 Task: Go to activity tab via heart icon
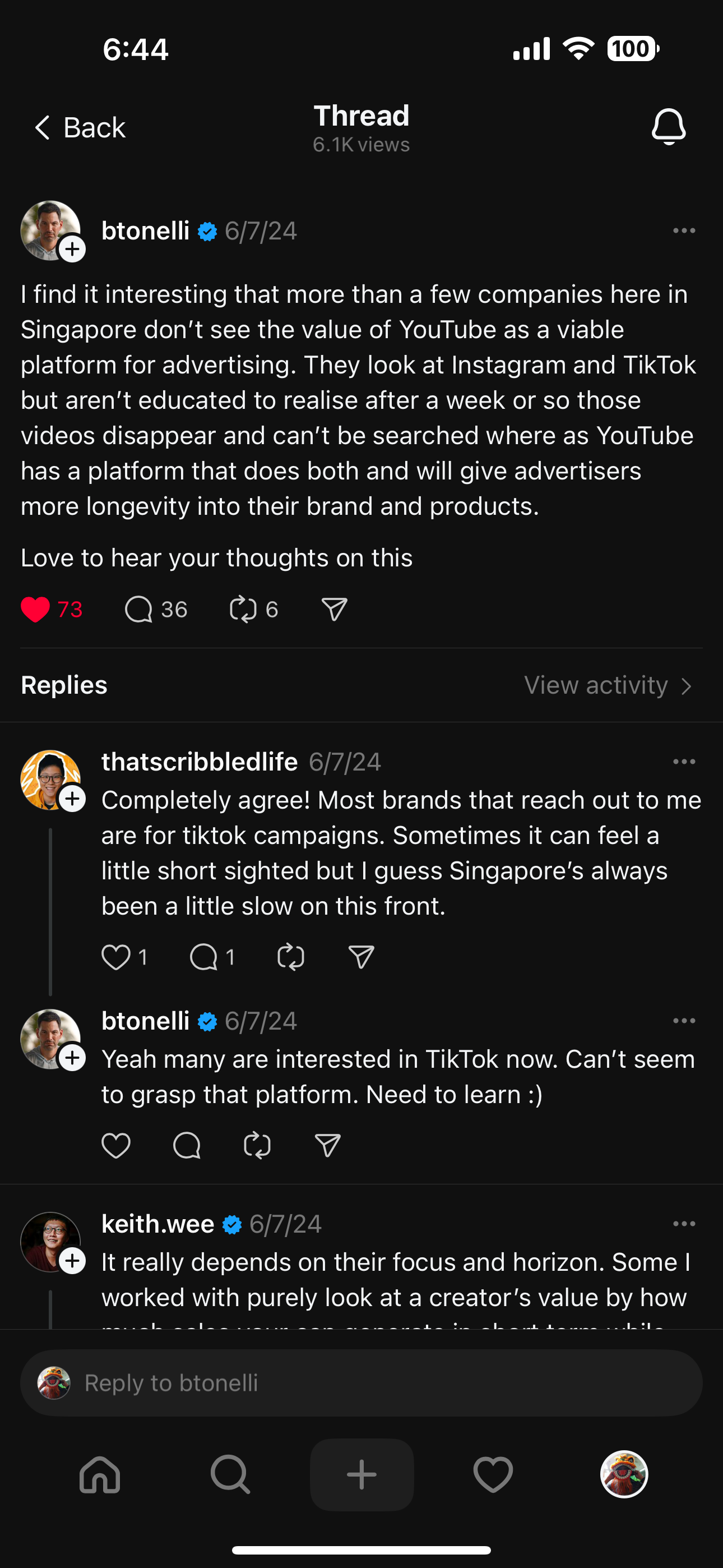point(492,1474)
